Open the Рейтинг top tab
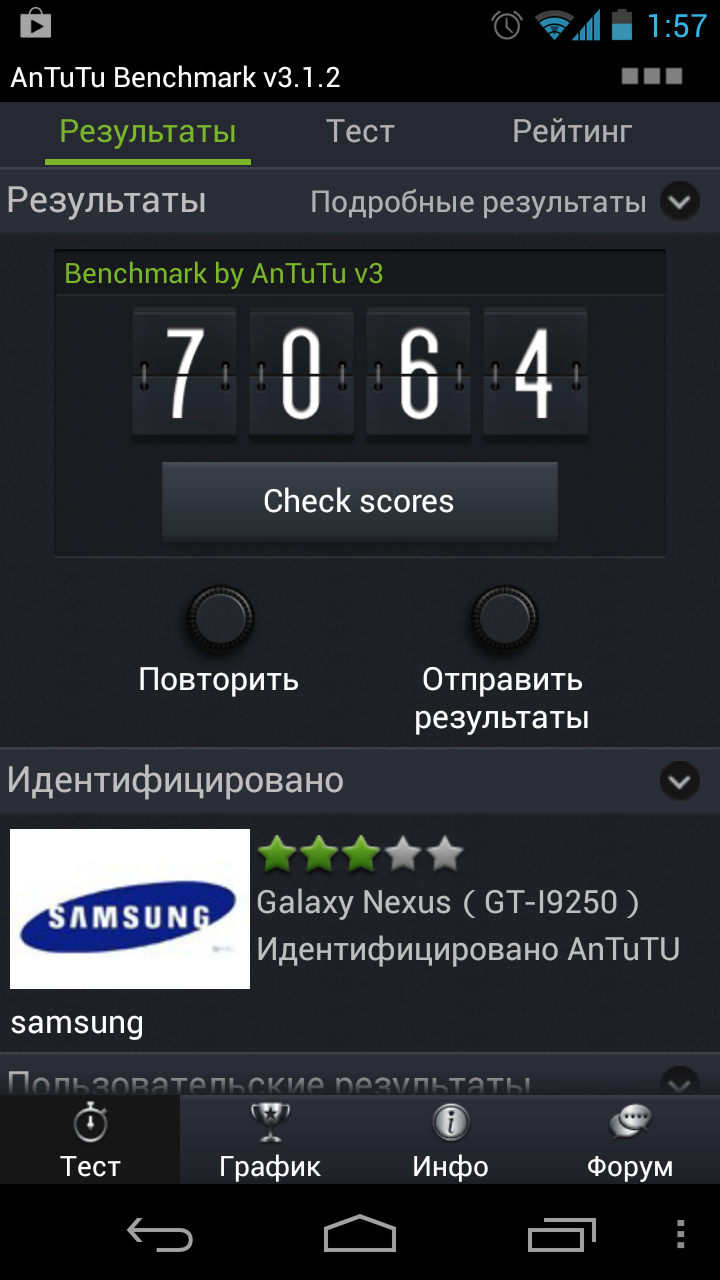The image size is (720, 1280). (572, 132)
